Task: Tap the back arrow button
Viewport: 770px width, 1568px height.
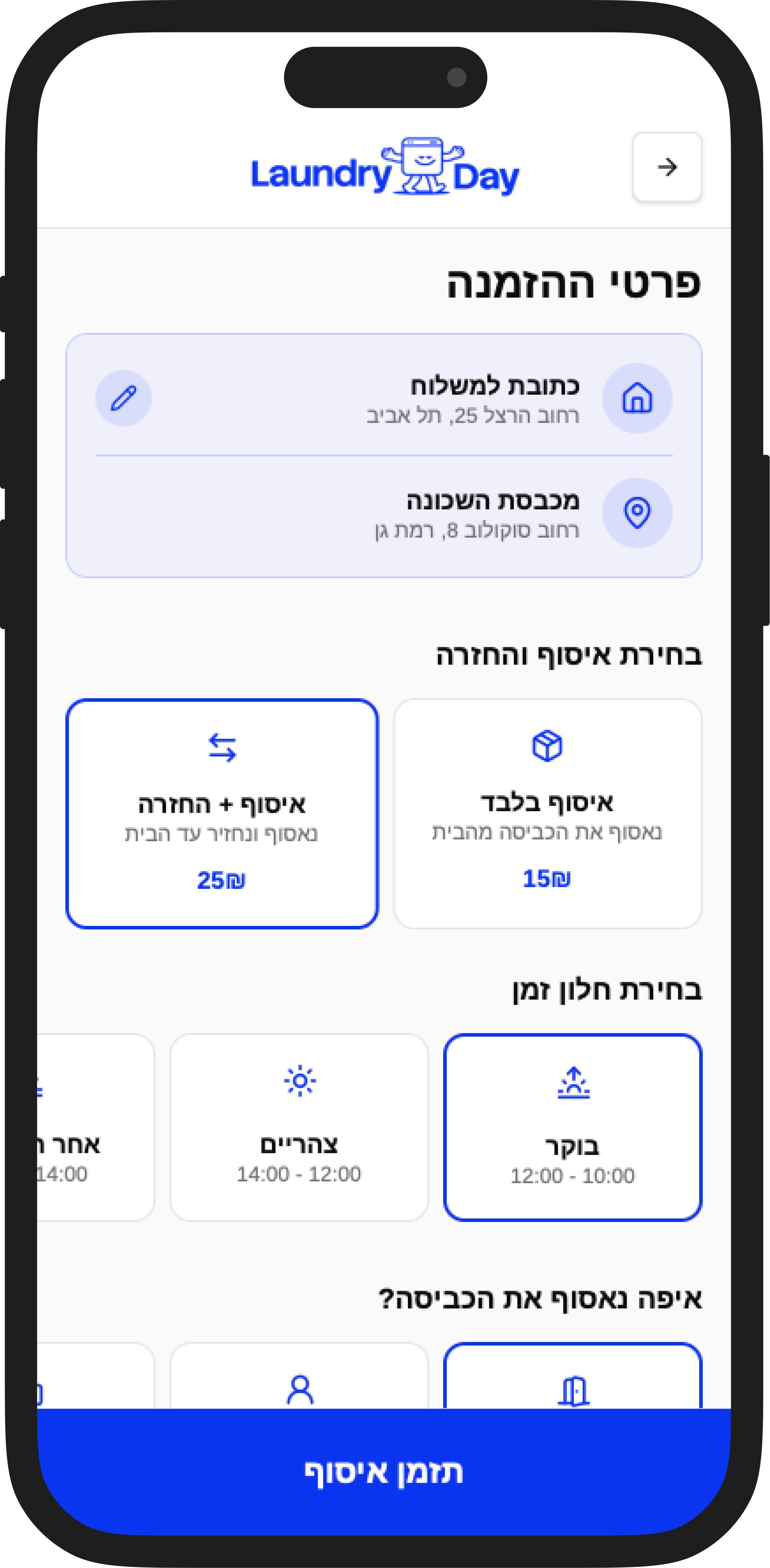Action: click(667, 167)
